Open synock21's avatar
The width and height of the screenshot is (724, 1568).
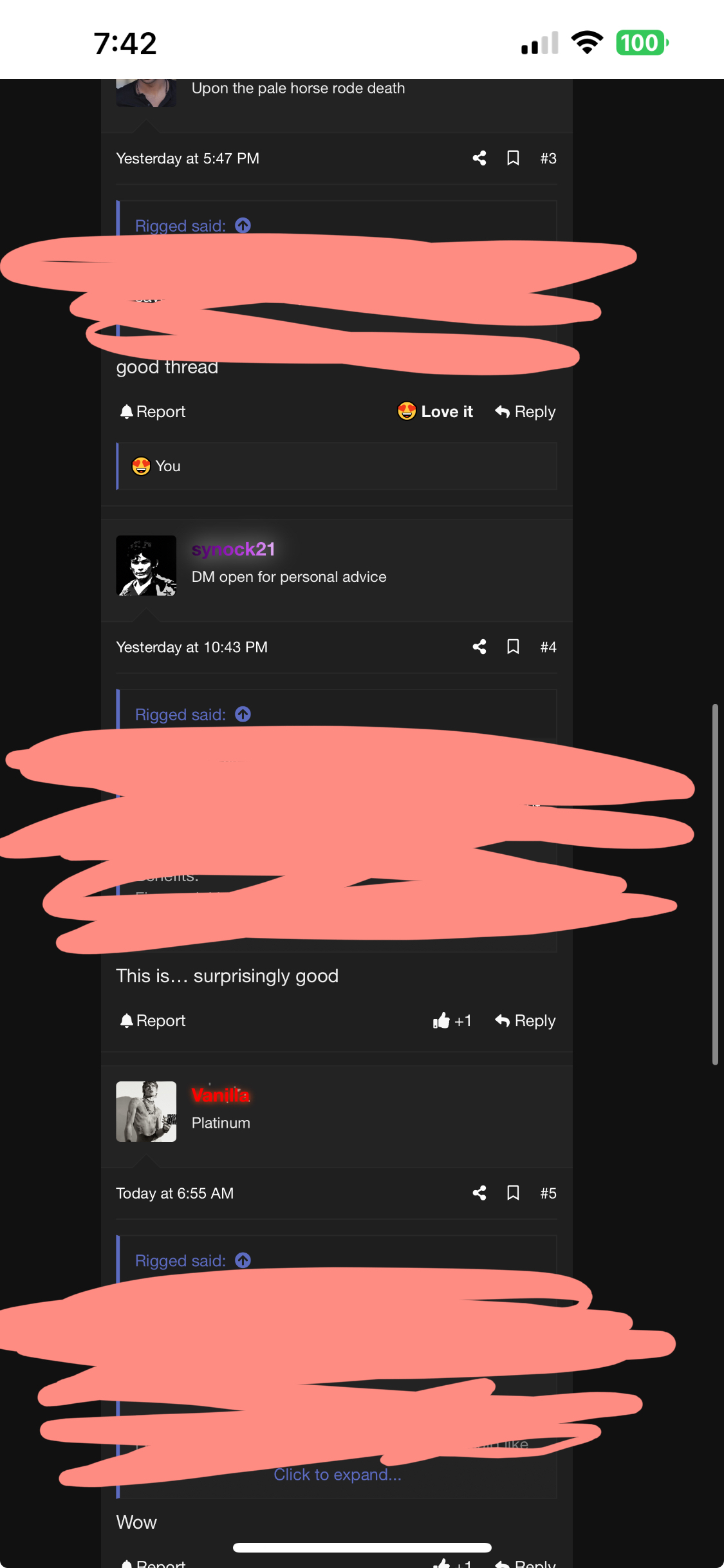[x=146, y=566]
